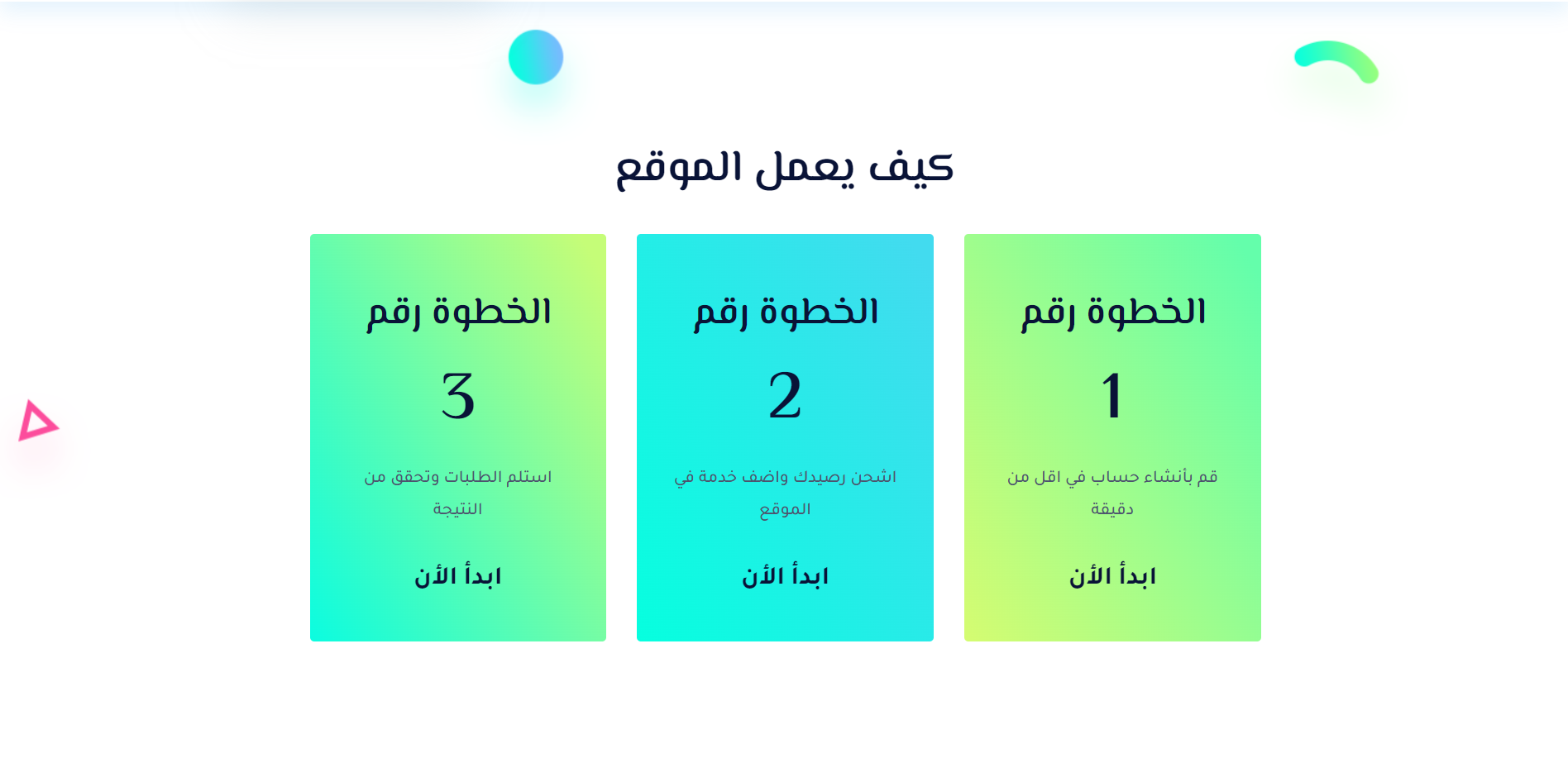The width and height of the screenshot is (1568, 782).
Task: Tap 'ابدأ الأن' under step number 1
Action: pos(1112,576)
